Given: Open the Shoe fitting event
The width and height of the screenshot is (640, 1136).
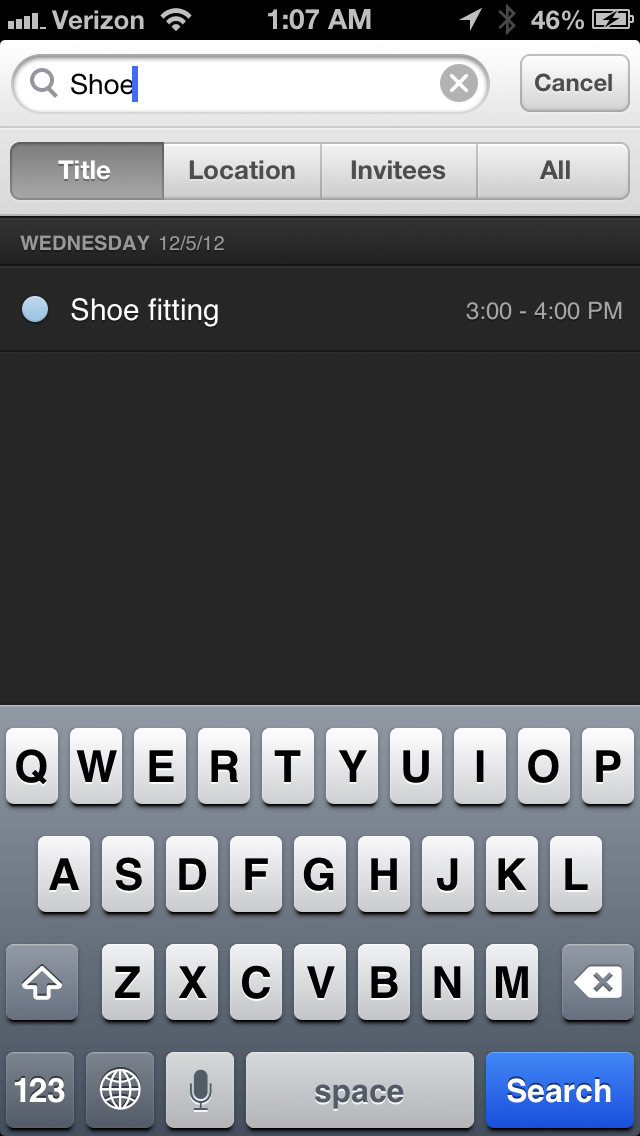Looking at the screenshot, I should 320,310.
